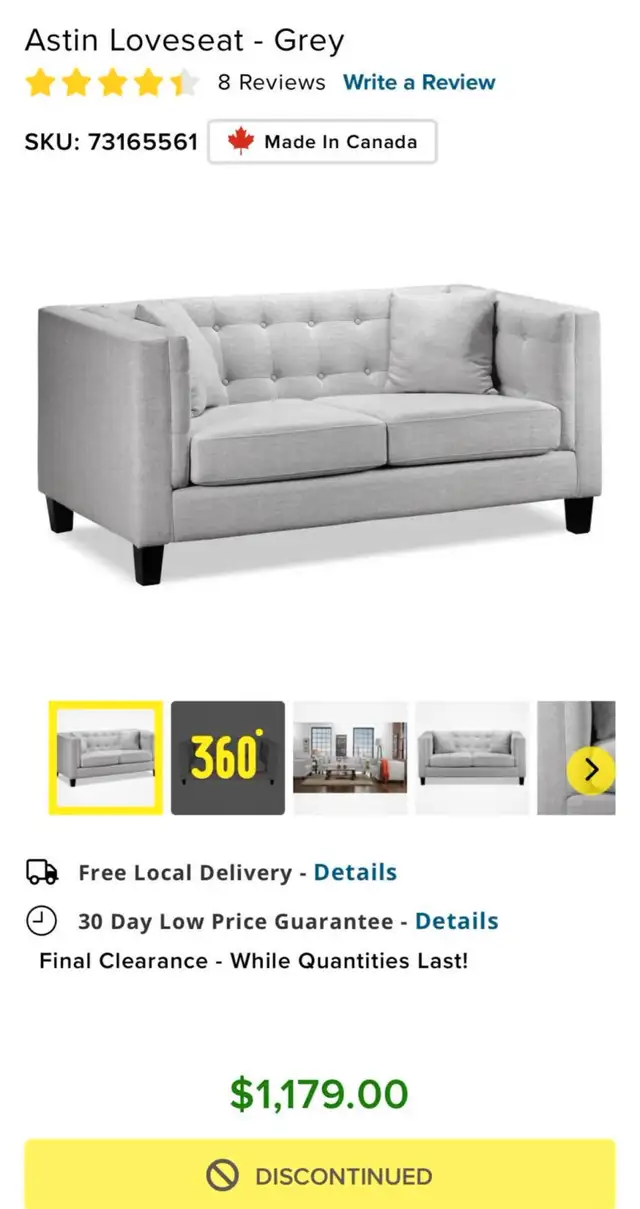This screenshot has height=1209, width=640.
Task: Show next thumbnails with the arrow button
Action: 591,770
